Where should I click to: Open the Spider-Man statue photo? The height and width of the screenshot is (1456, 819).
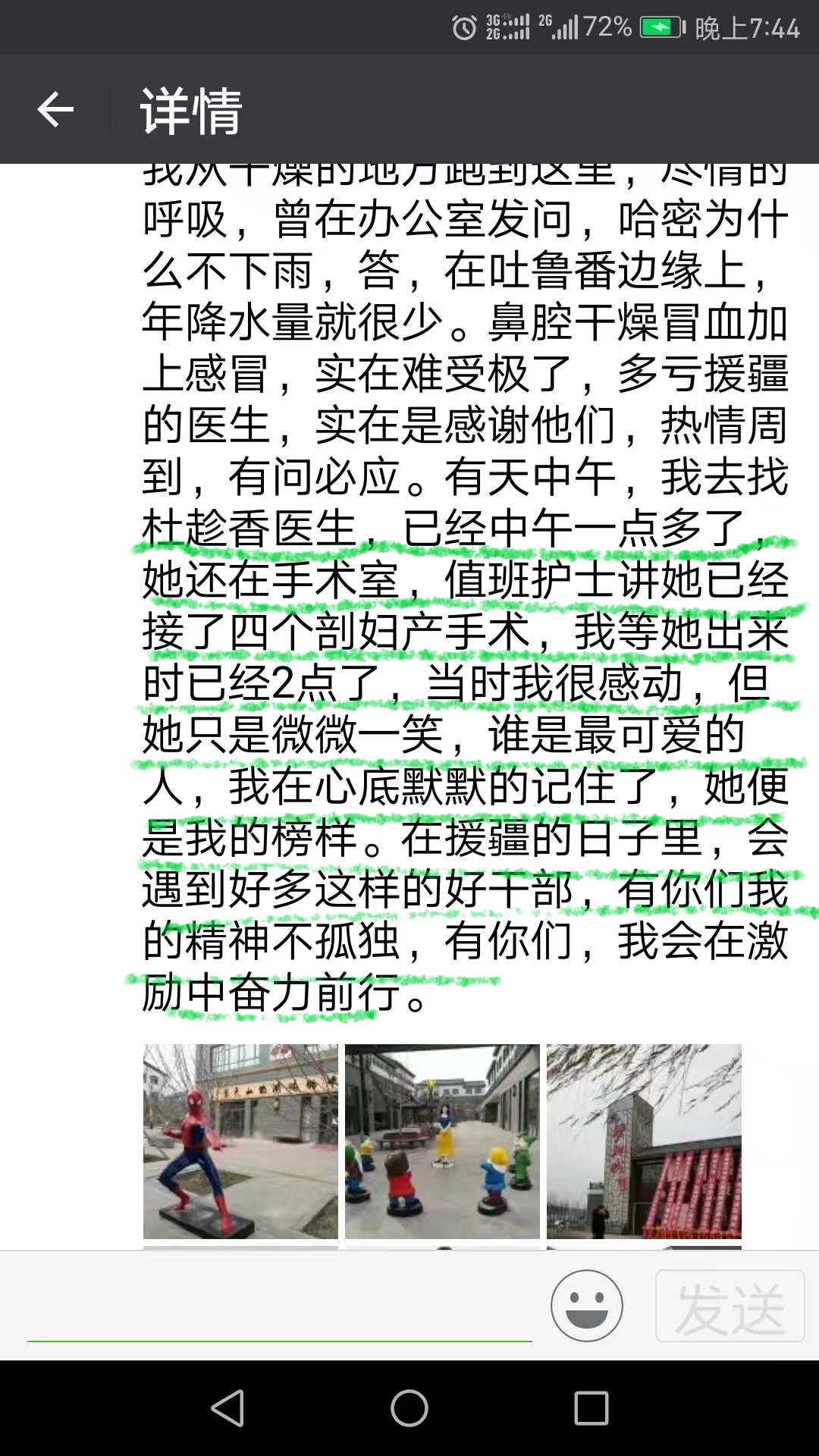pyautogui.click(x=240, y=1141)
